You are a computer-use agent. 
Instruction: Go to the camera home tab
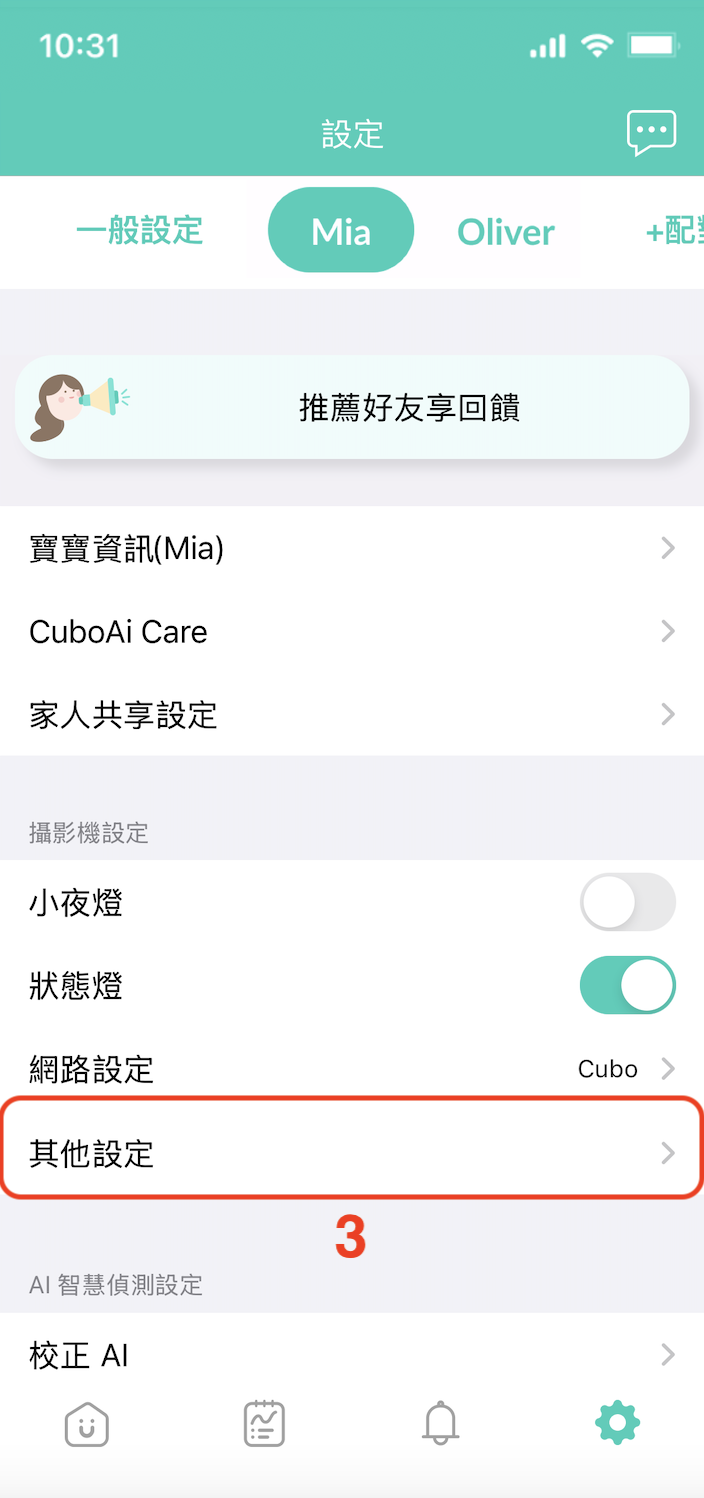[87, 1423]
